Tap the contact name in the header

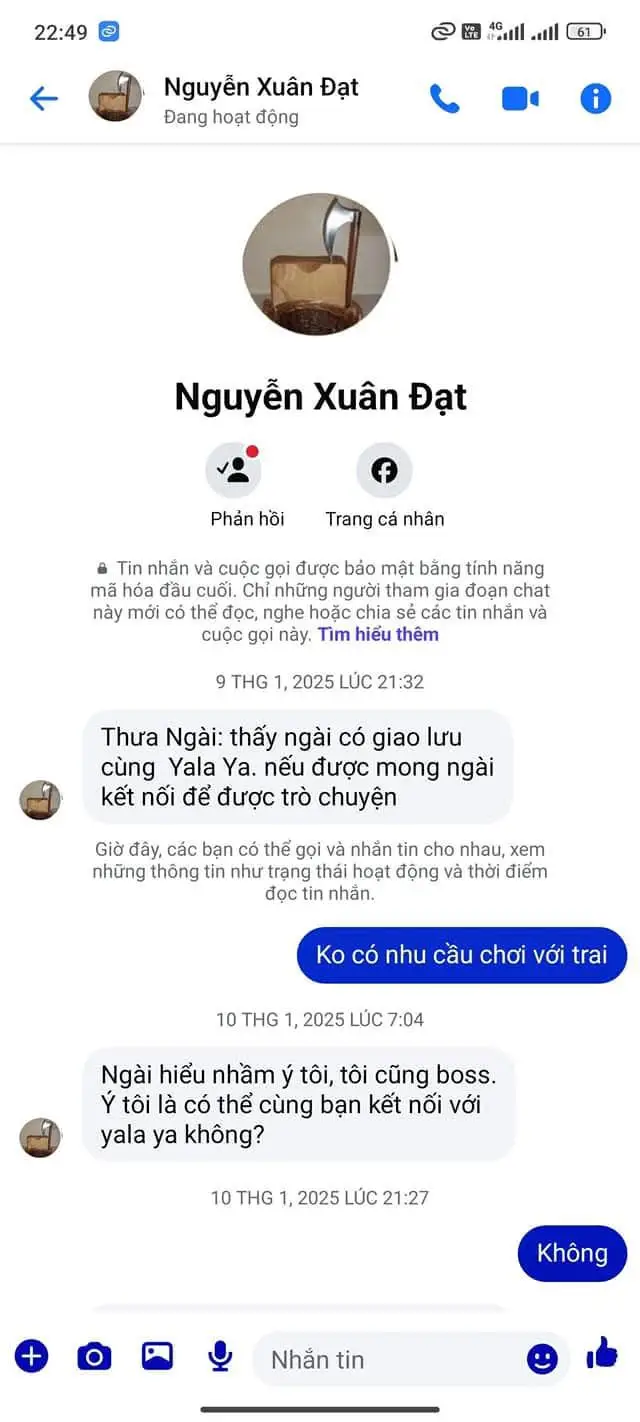pyautogui.click(x=261, y=87)
